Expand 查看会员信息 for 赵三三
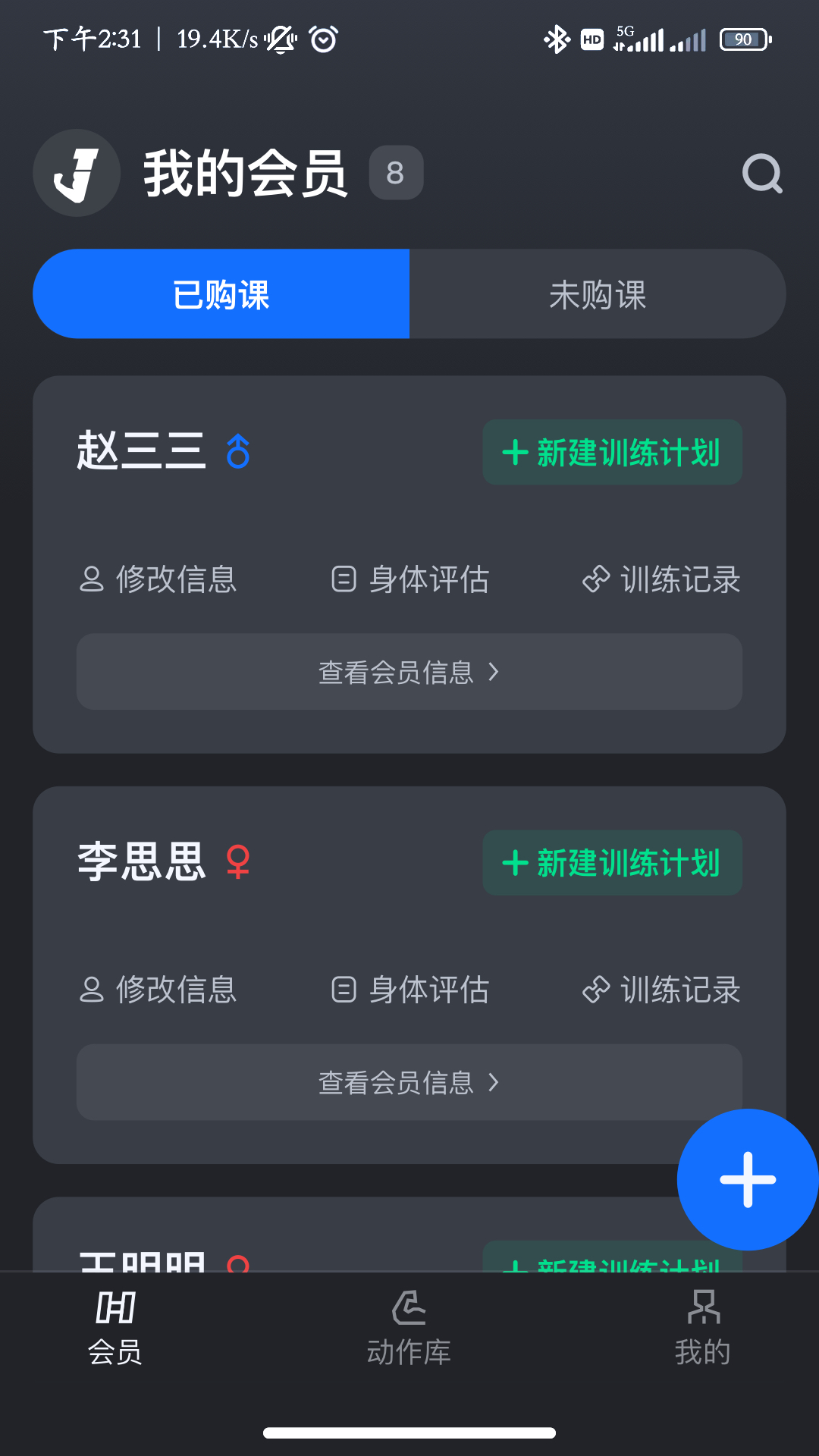 [x=409, y=672]
